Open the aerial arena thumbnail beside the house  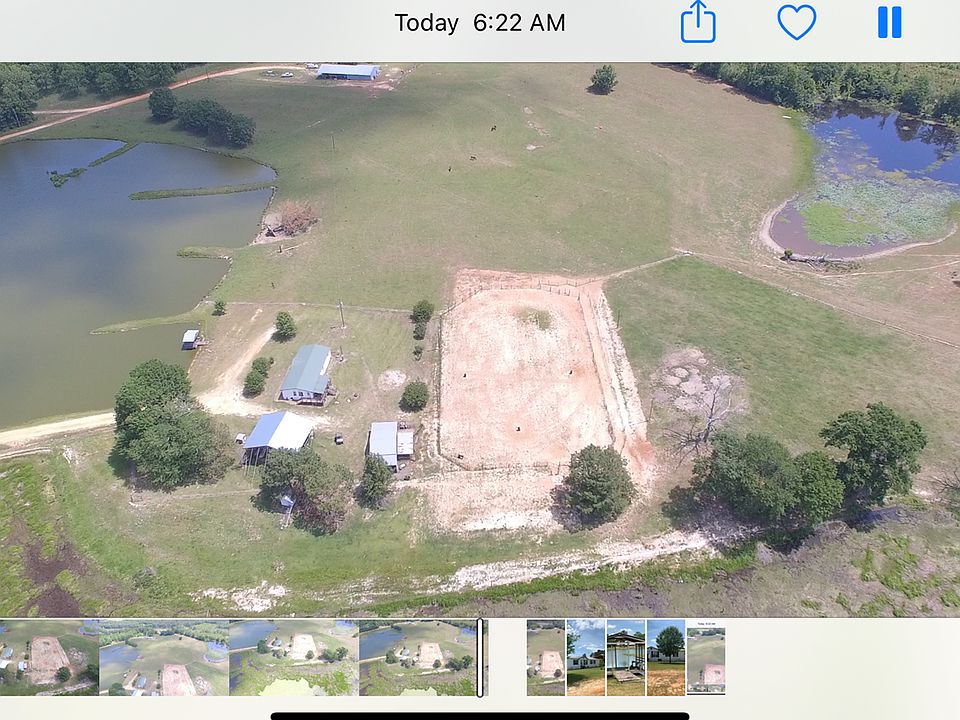(x=545, y=657)
